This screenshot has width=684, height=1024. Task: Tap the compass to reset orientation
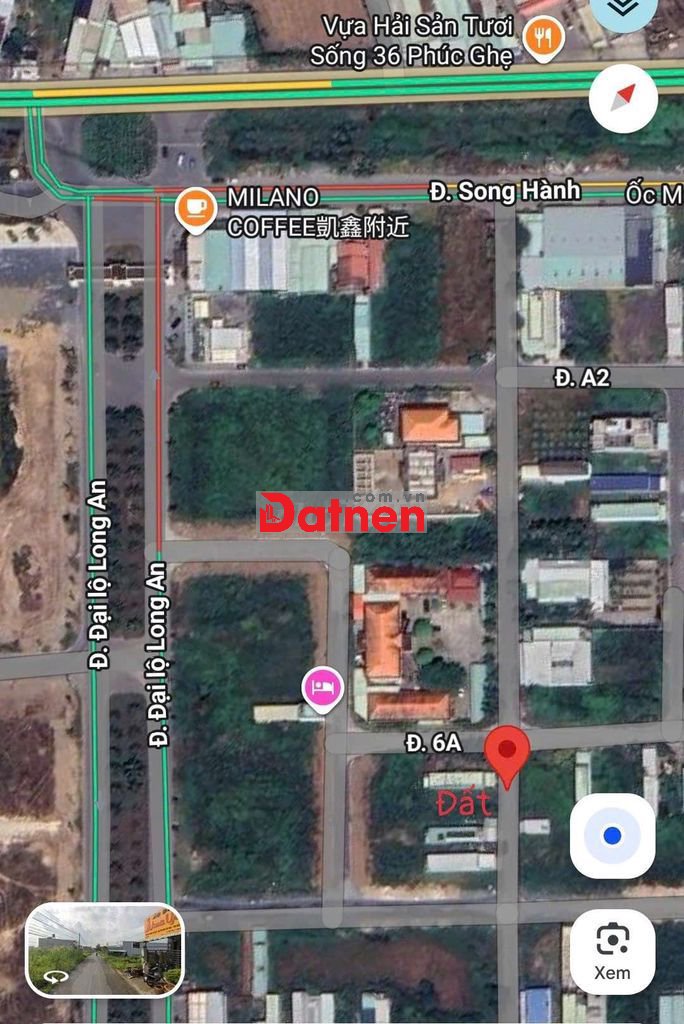point(624,98)
